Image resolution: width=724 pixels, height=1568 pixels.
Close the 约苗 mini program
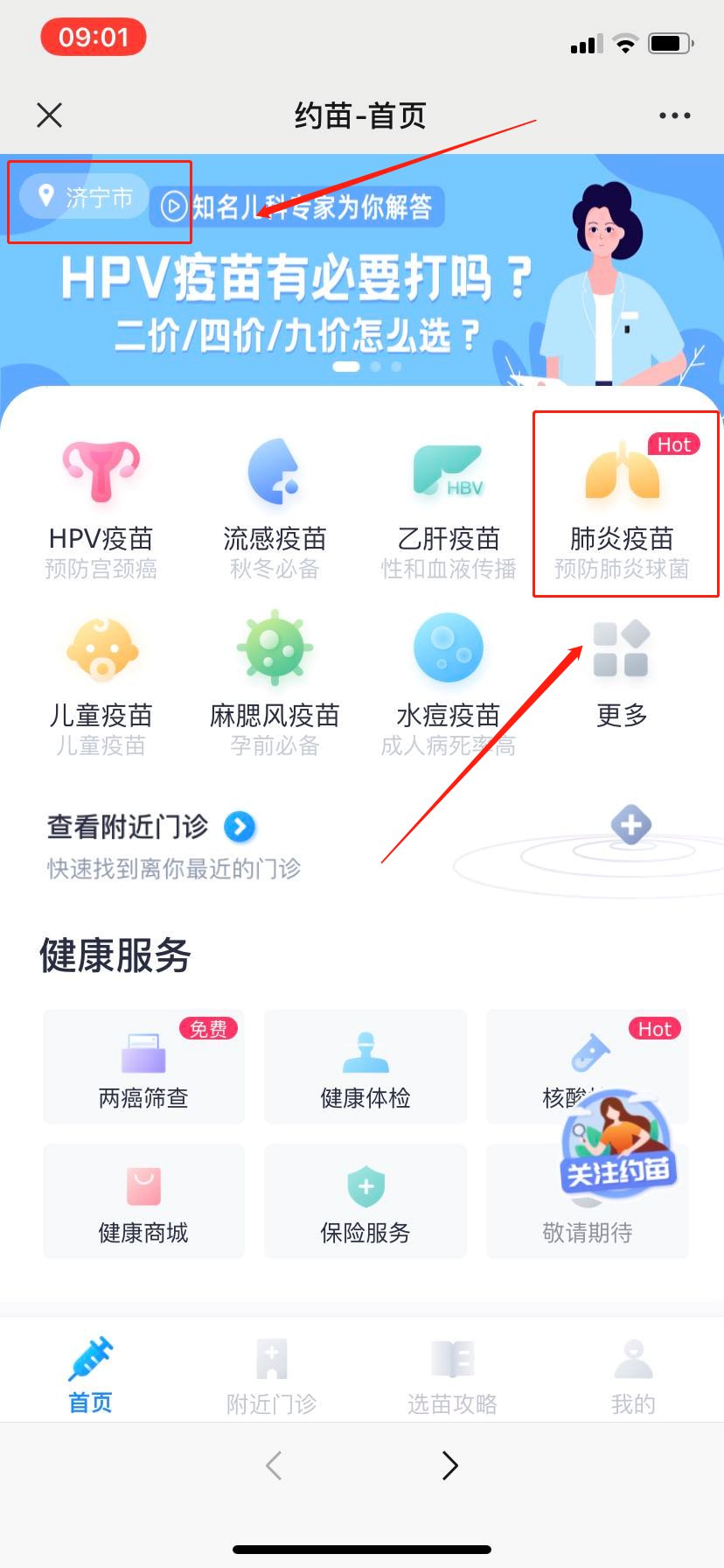50,115
